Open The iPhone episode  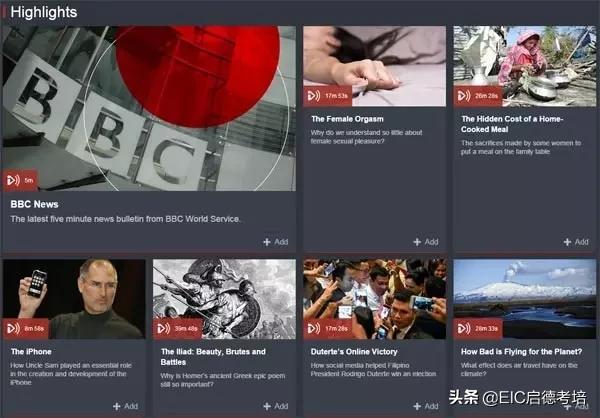pyautogui.click(x=31, y=351)
